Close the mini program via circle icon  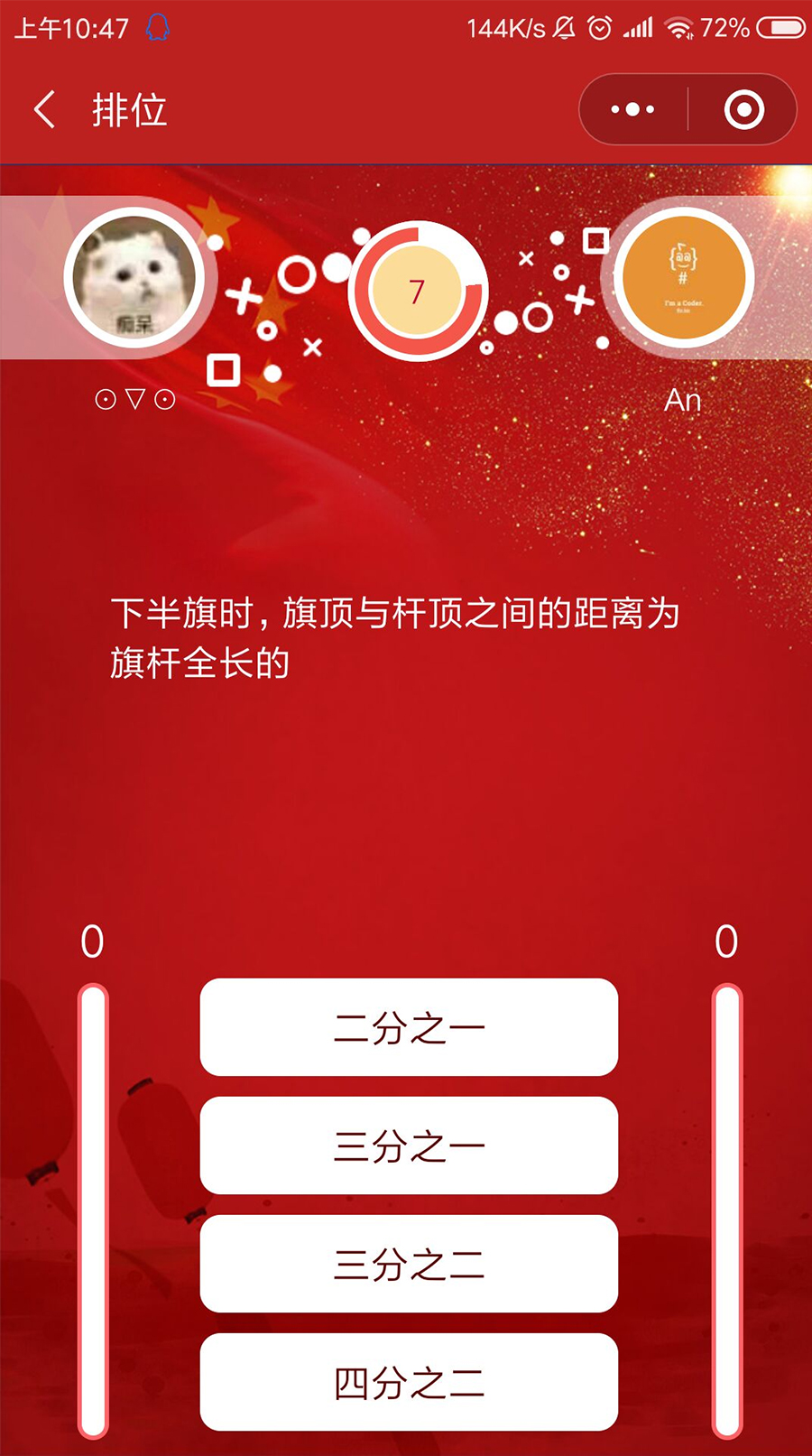(743, 110)
